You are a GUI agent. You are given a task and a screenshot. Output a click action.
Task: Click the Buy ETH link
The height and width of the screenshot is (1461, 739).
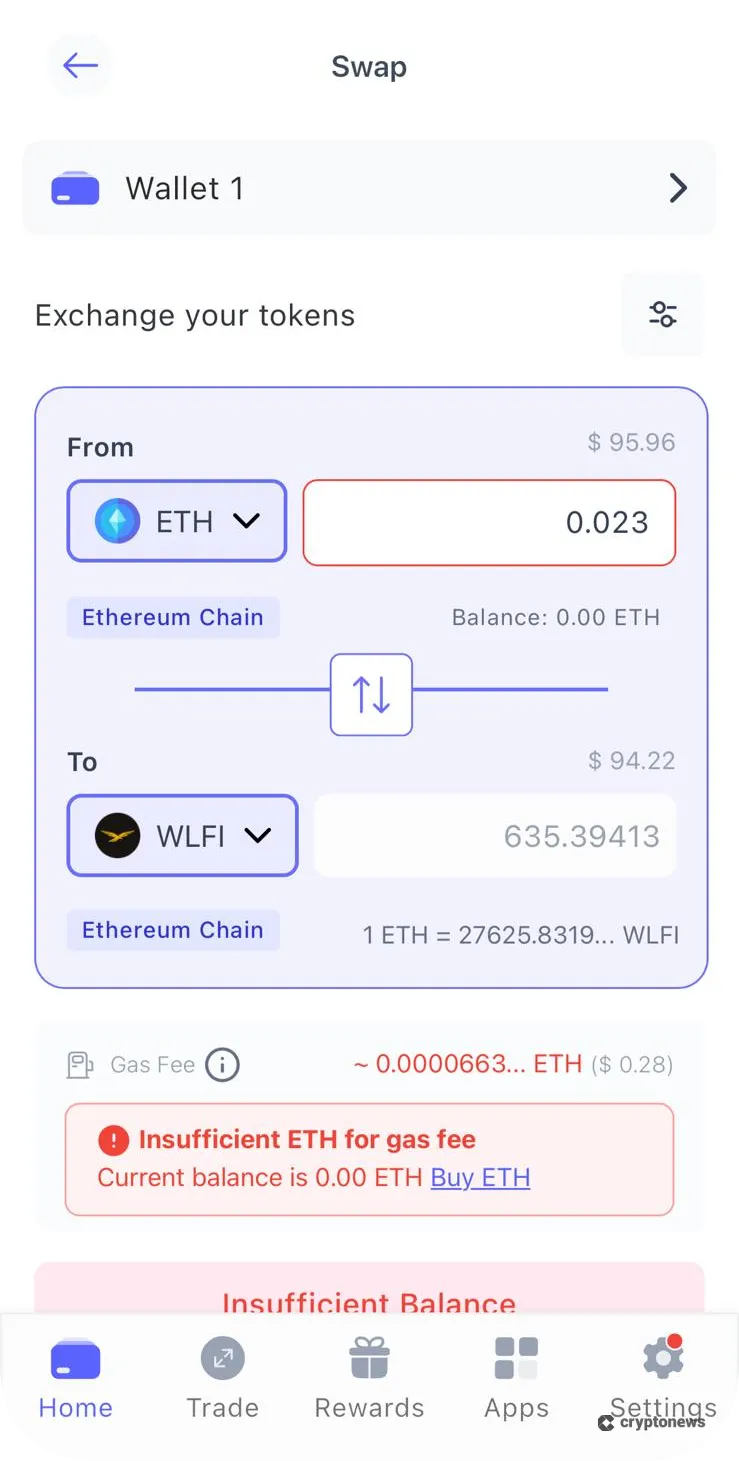click(480, 1177)
